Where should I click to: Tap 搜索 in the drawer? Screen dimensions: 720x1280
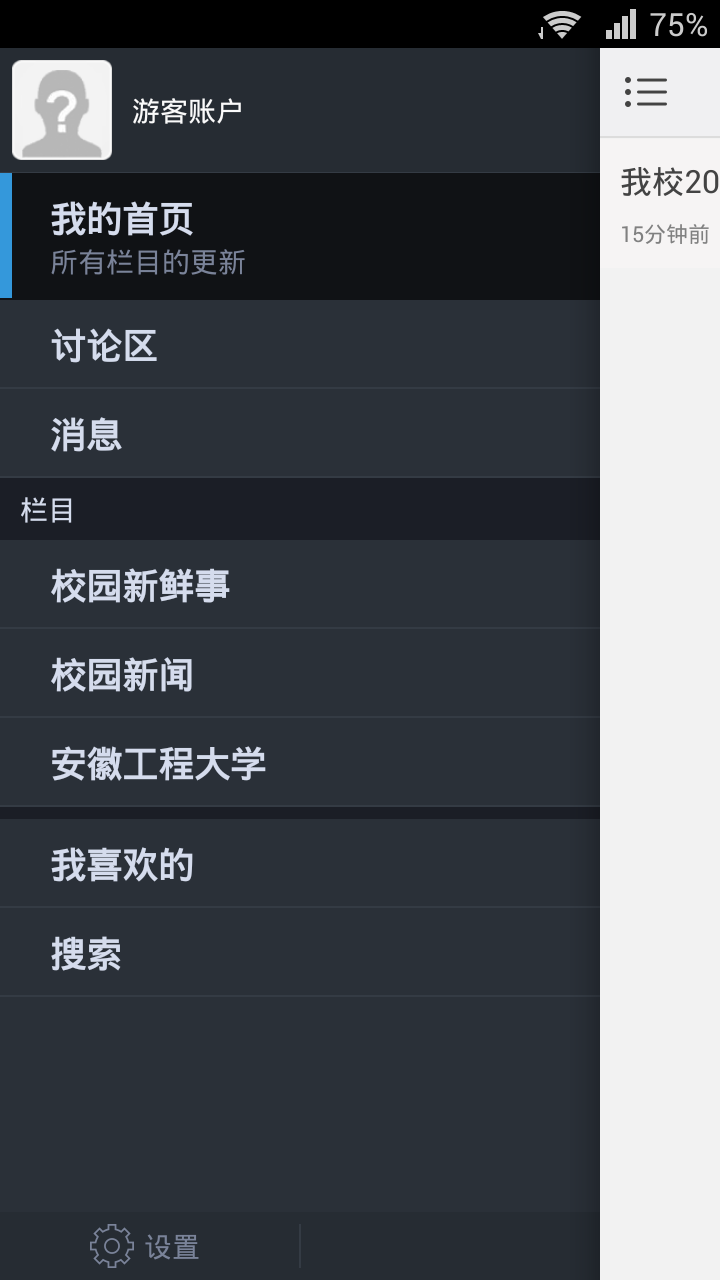300,953
